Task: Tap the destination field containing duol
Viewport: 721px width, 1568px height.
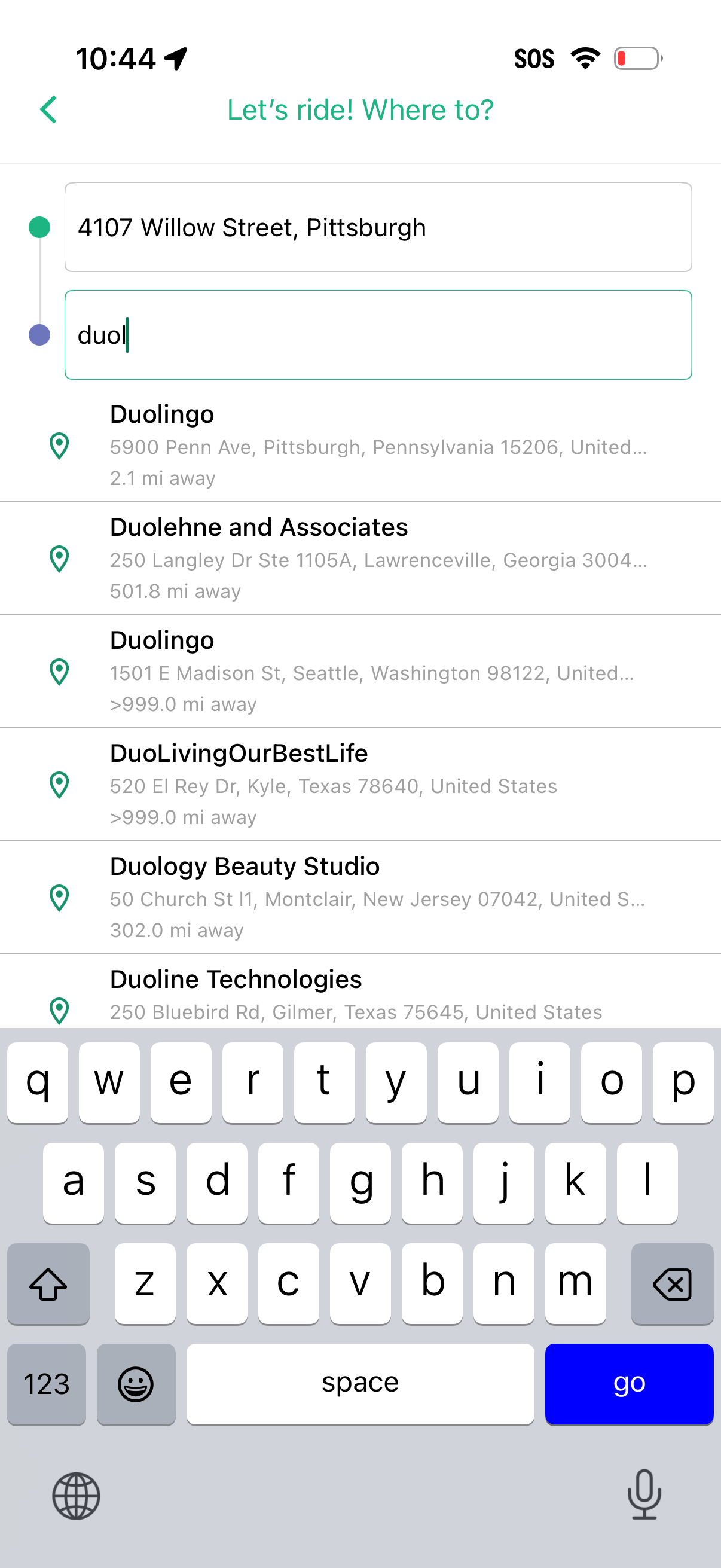Action: point(377,335)
